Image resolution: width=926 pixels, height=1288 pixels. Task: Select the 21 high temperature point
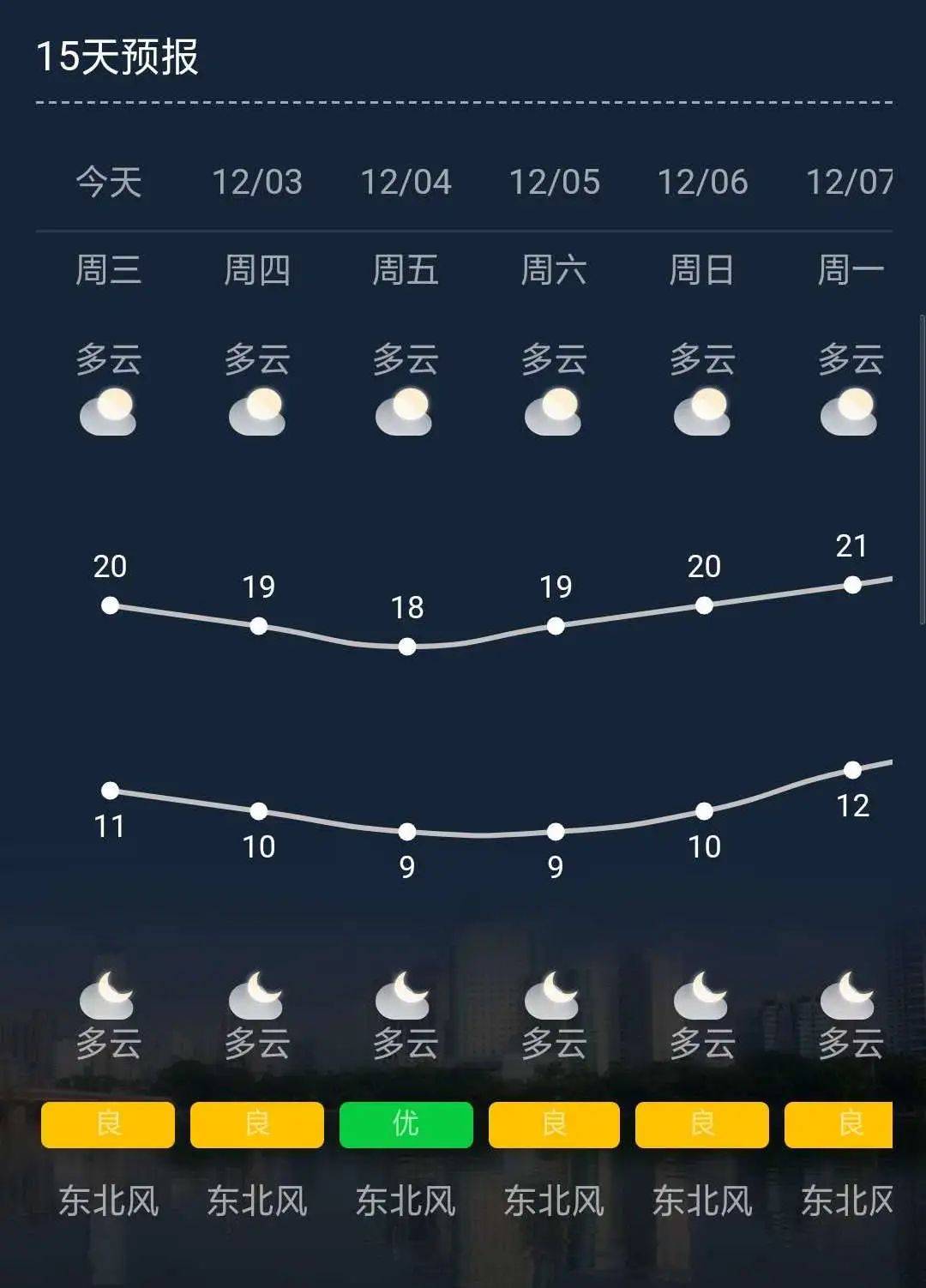click(851, 584)
